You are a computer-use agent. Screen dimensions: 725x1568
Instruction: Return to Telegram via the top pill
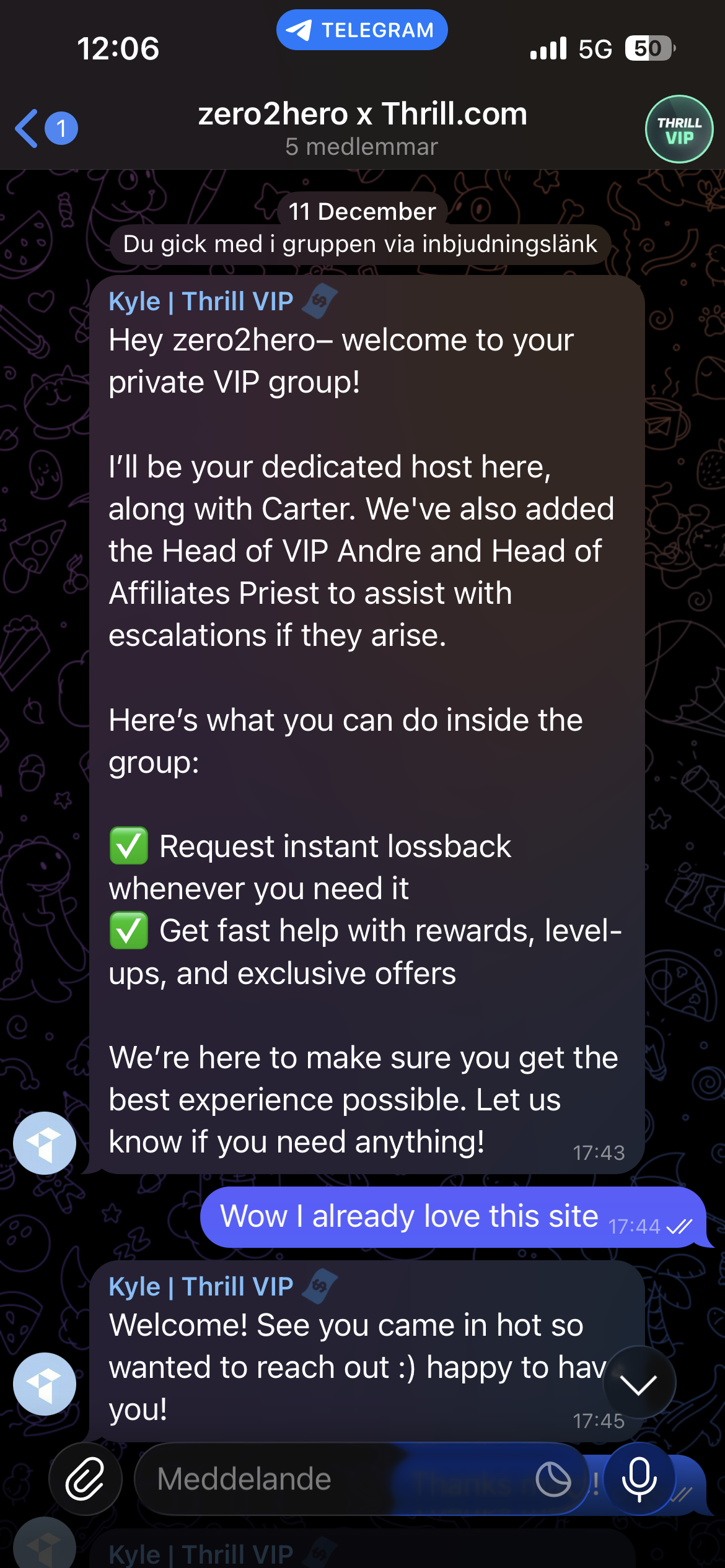tap(362, 30)
